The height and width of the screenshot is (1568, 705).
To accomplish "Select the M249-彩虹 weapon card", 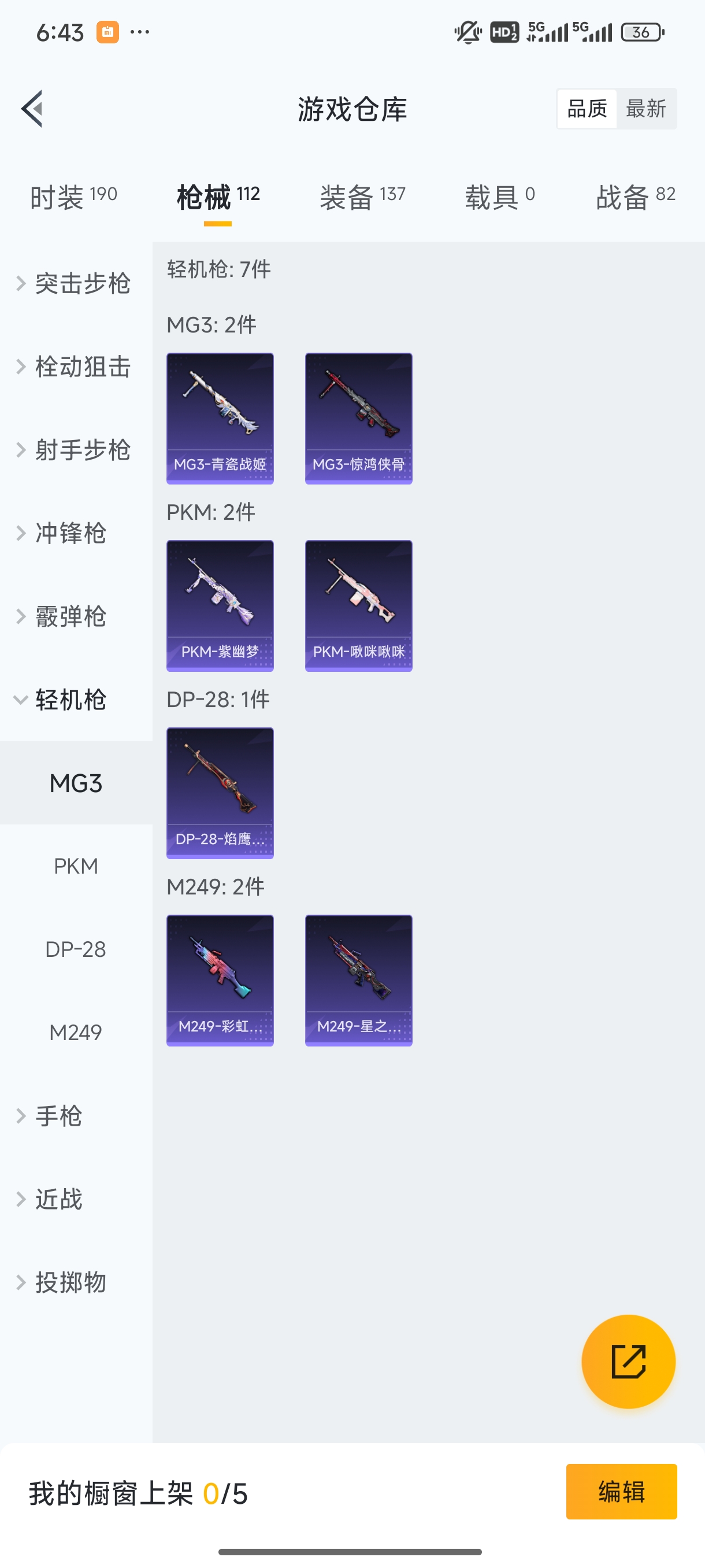I will [220, 980].
